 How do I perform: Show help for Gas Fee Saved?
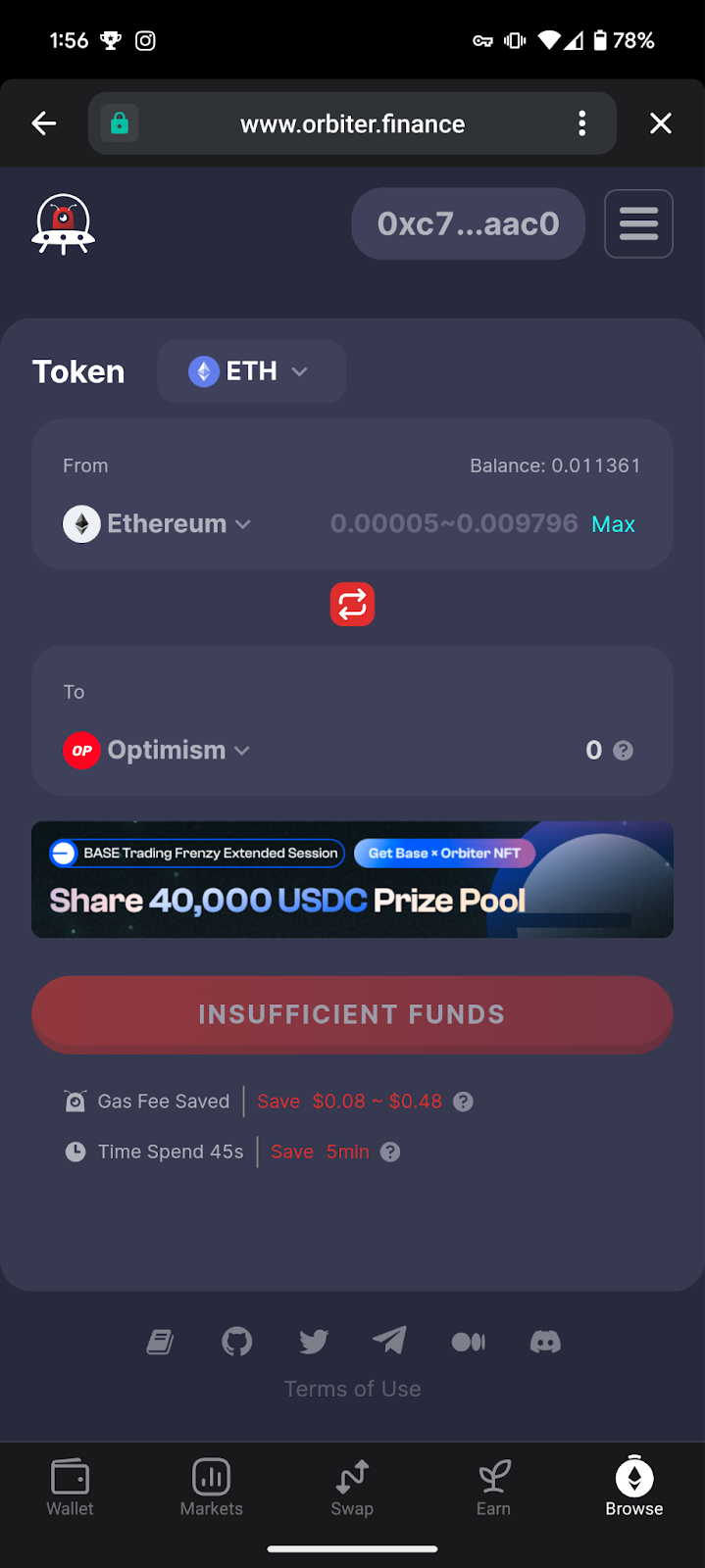tap(464, 1102)
